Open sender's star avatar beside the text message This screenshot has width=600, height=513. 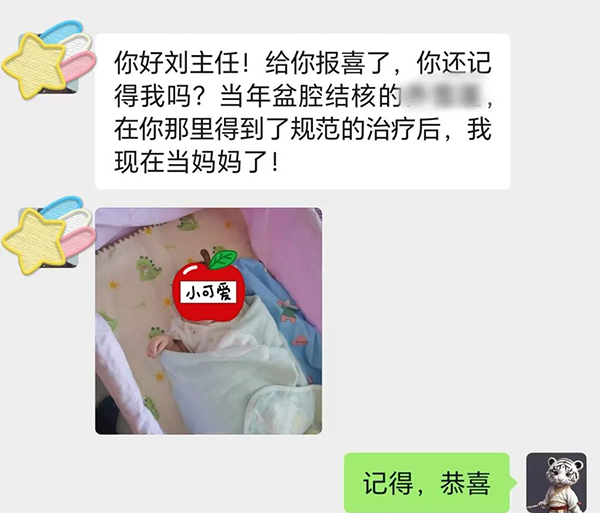pos(46,62)
